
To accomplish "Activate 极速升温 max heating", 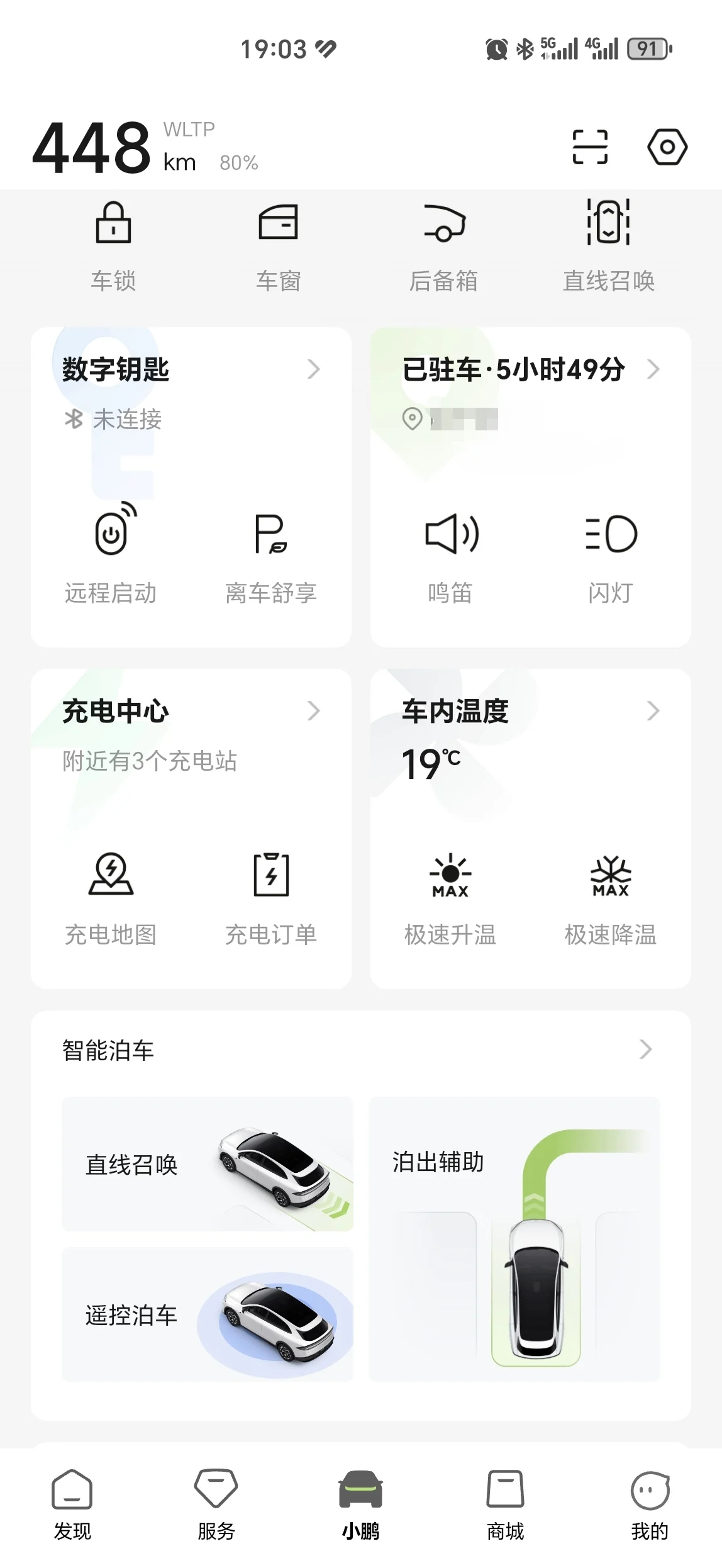I will point(450,897).
